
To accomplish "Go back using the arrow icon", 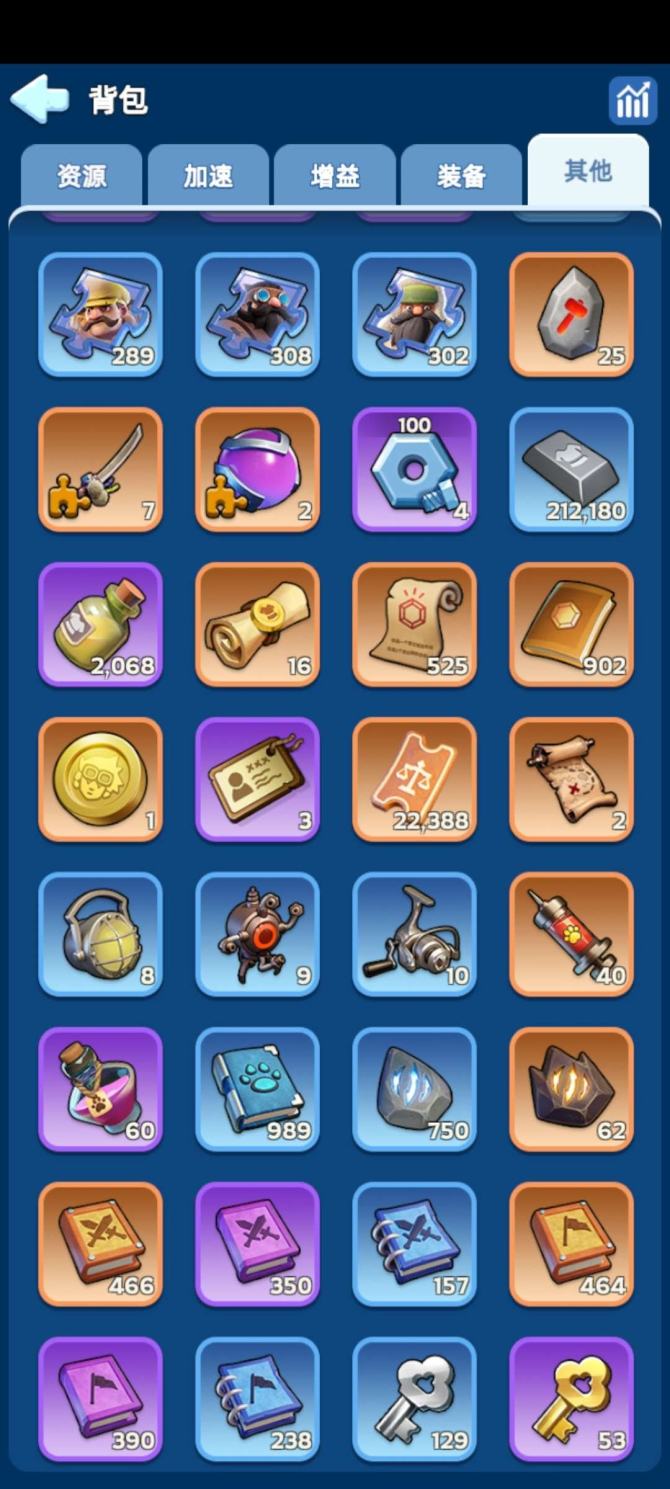I will point(40,99).
